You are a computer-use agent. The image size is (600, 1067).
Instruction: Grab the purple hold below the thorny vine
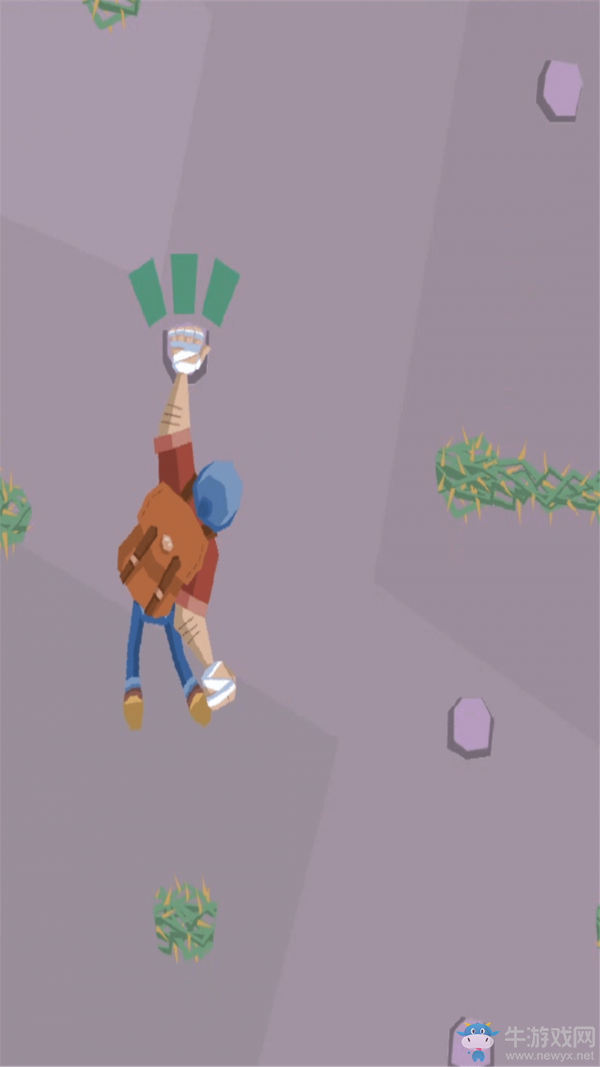coord(471,724)
